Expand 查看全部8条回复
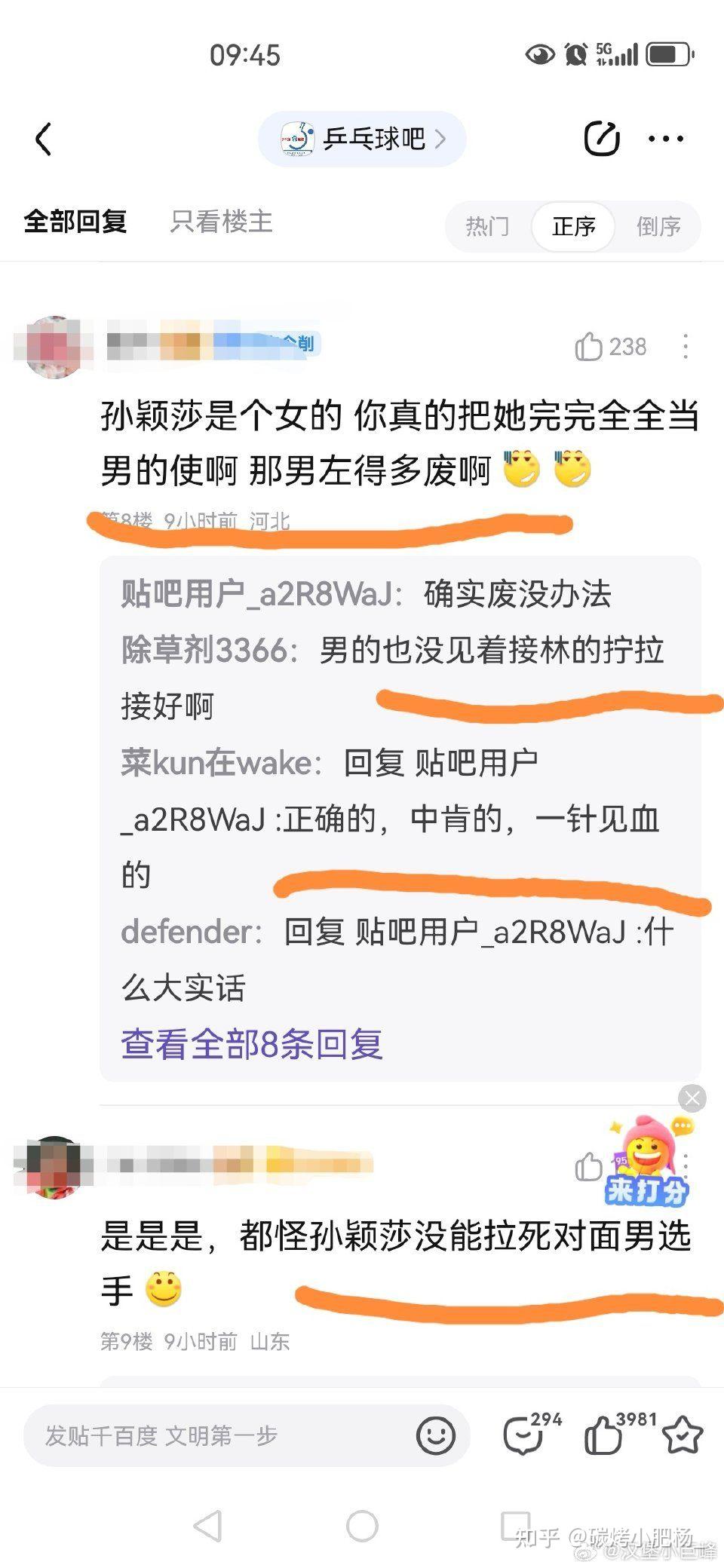The height and width of the screenshot is (1568, 724). 252,1044
